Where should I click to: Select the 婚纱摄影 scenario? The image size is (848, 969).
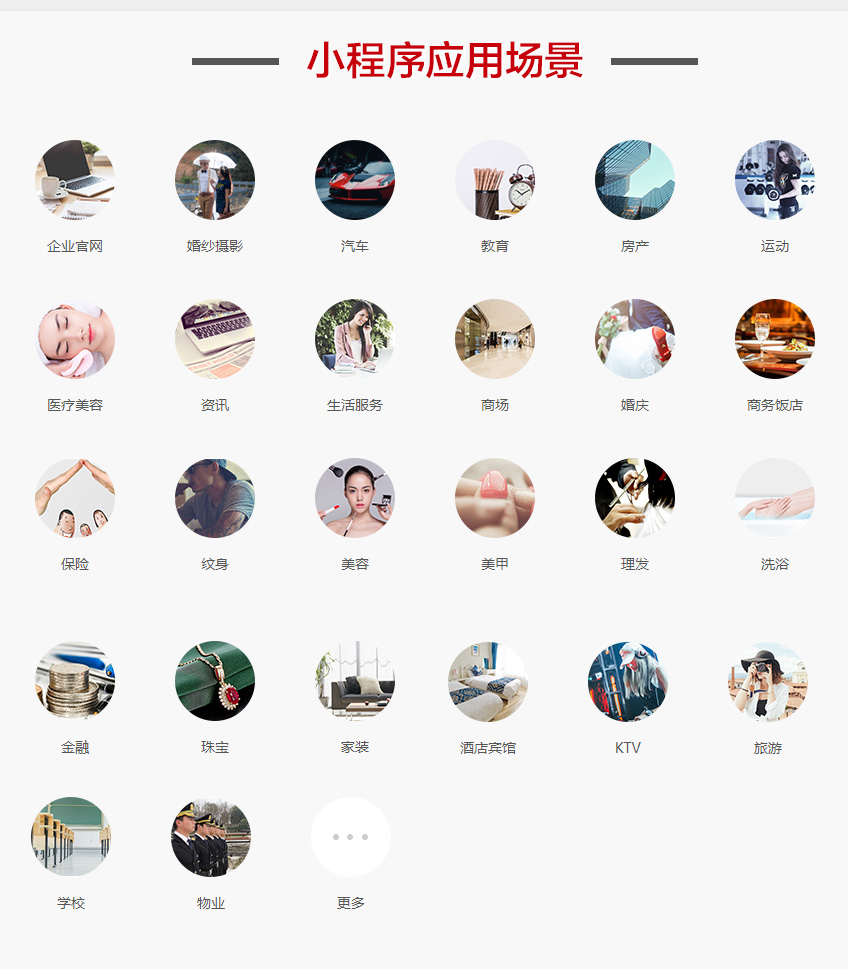[215, 180]
